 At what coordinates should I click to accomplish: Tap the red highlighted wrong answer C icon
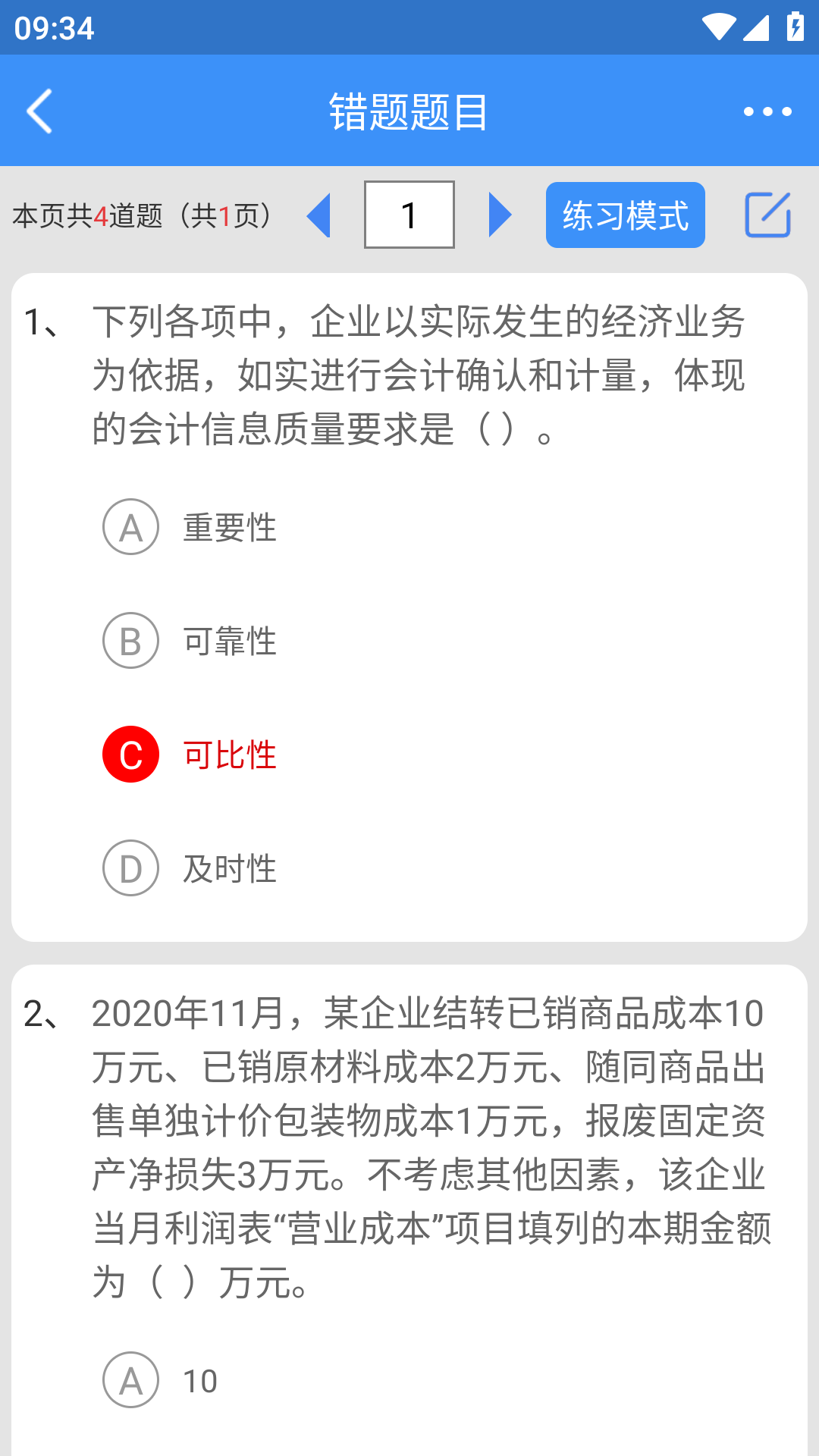point(130,755)
